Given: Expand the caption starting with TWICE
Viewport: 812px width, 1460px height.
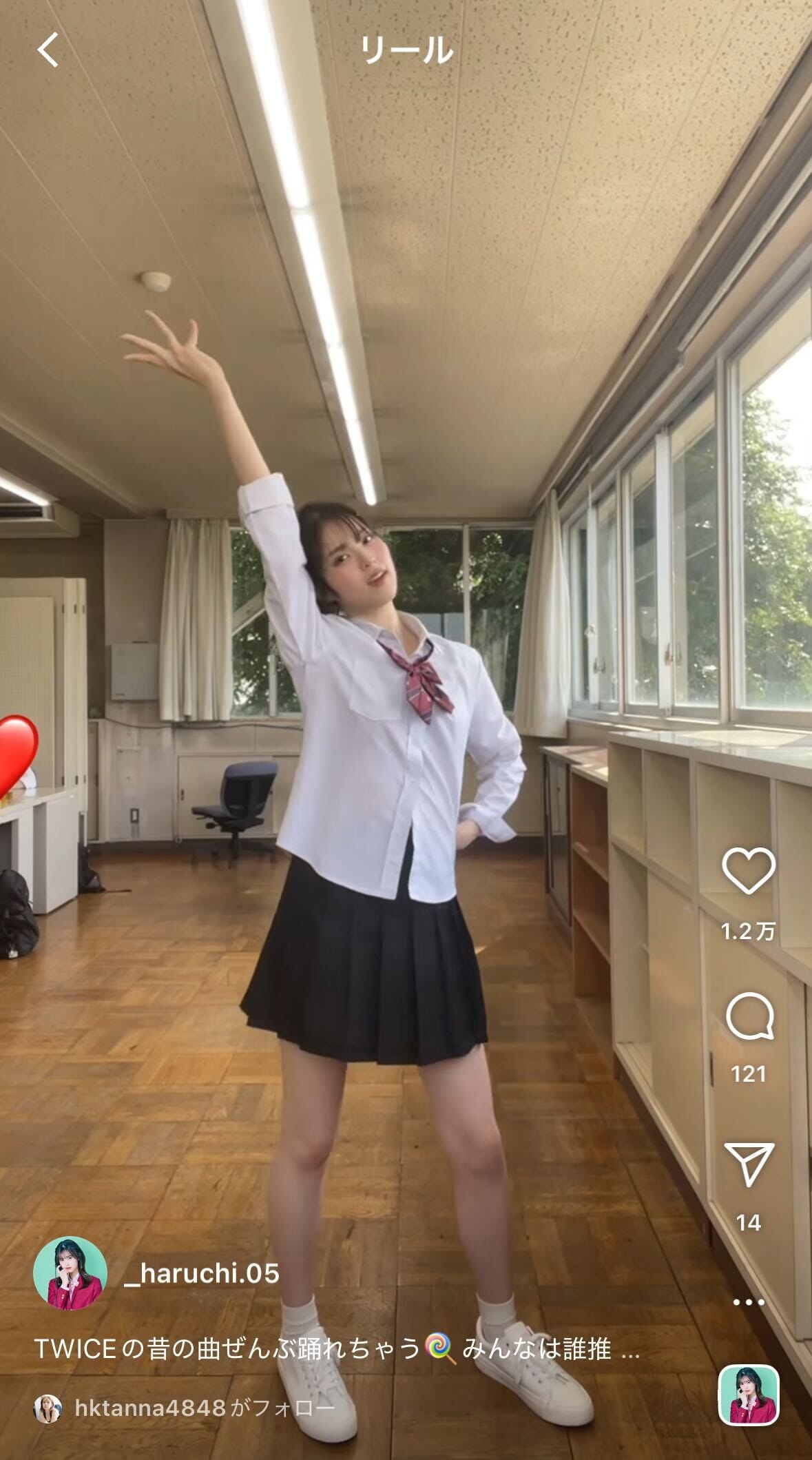Looking at the screenshot, I should point(337,1349).
